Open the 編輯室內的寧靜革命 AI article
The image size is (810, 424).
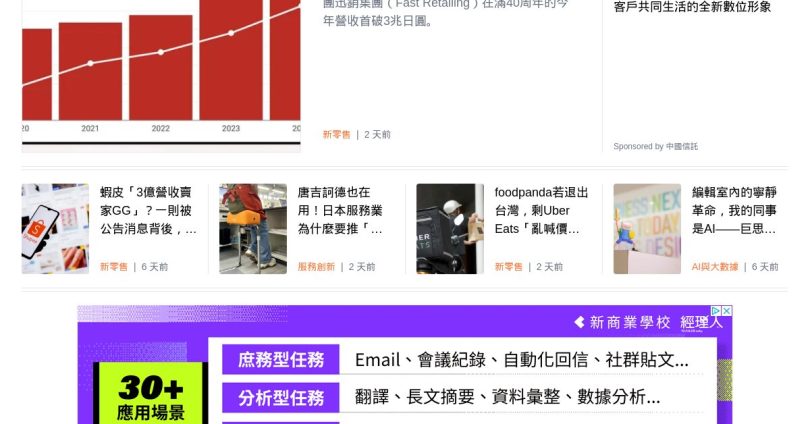pos(733,210)
